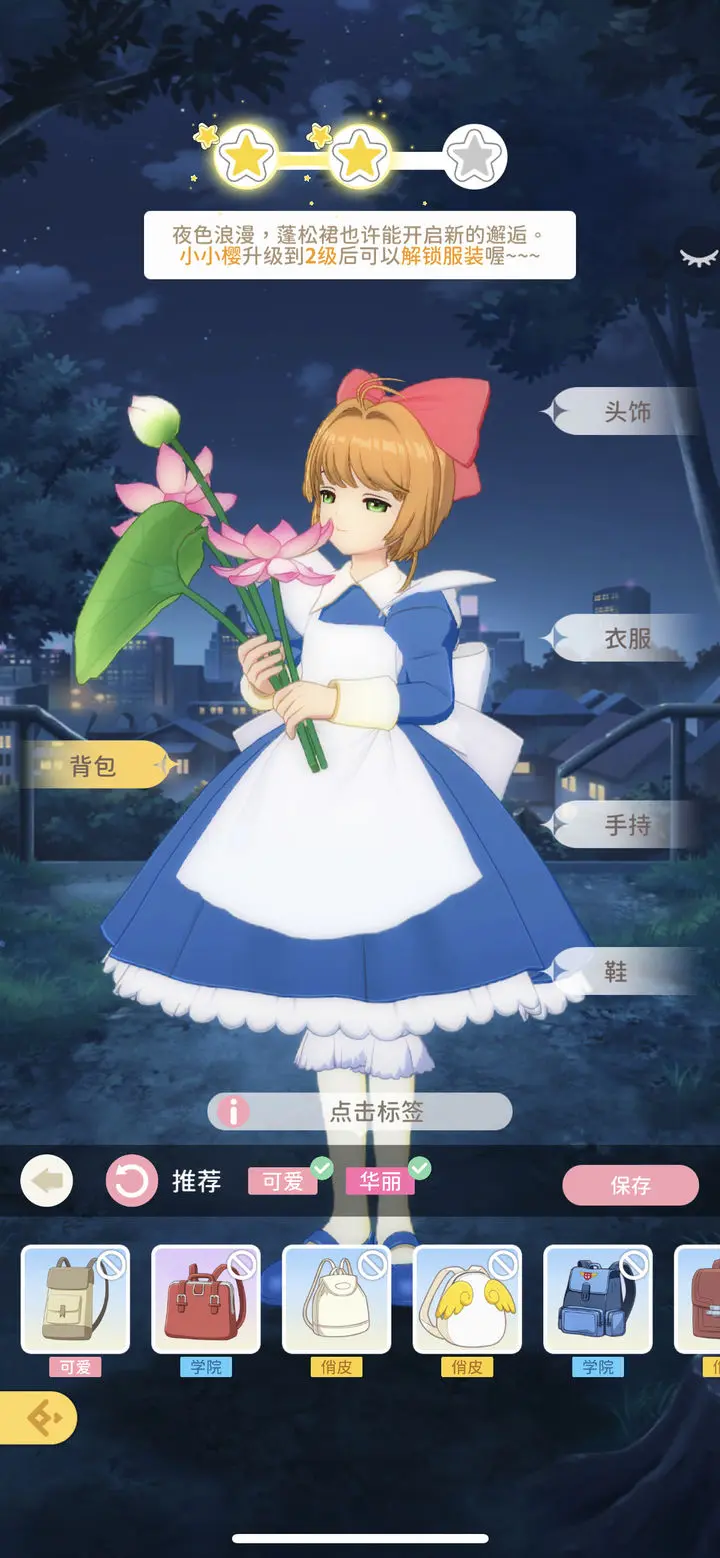Switch to the 衣服 clothes category
720x1558 pixels.
click(x=628, y=638)
